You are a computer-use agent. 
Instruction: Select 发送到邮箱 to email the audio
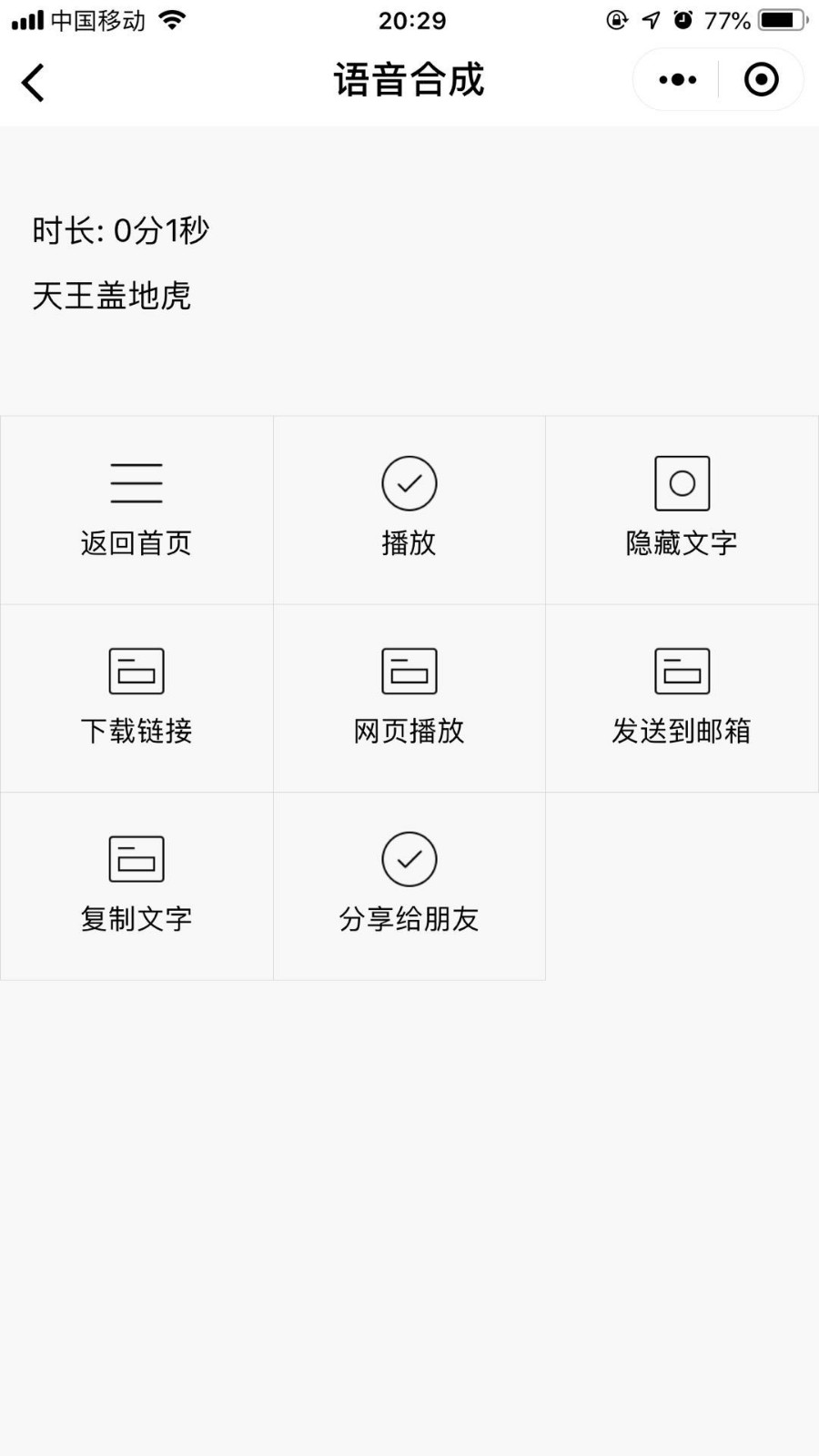point(682,698)
